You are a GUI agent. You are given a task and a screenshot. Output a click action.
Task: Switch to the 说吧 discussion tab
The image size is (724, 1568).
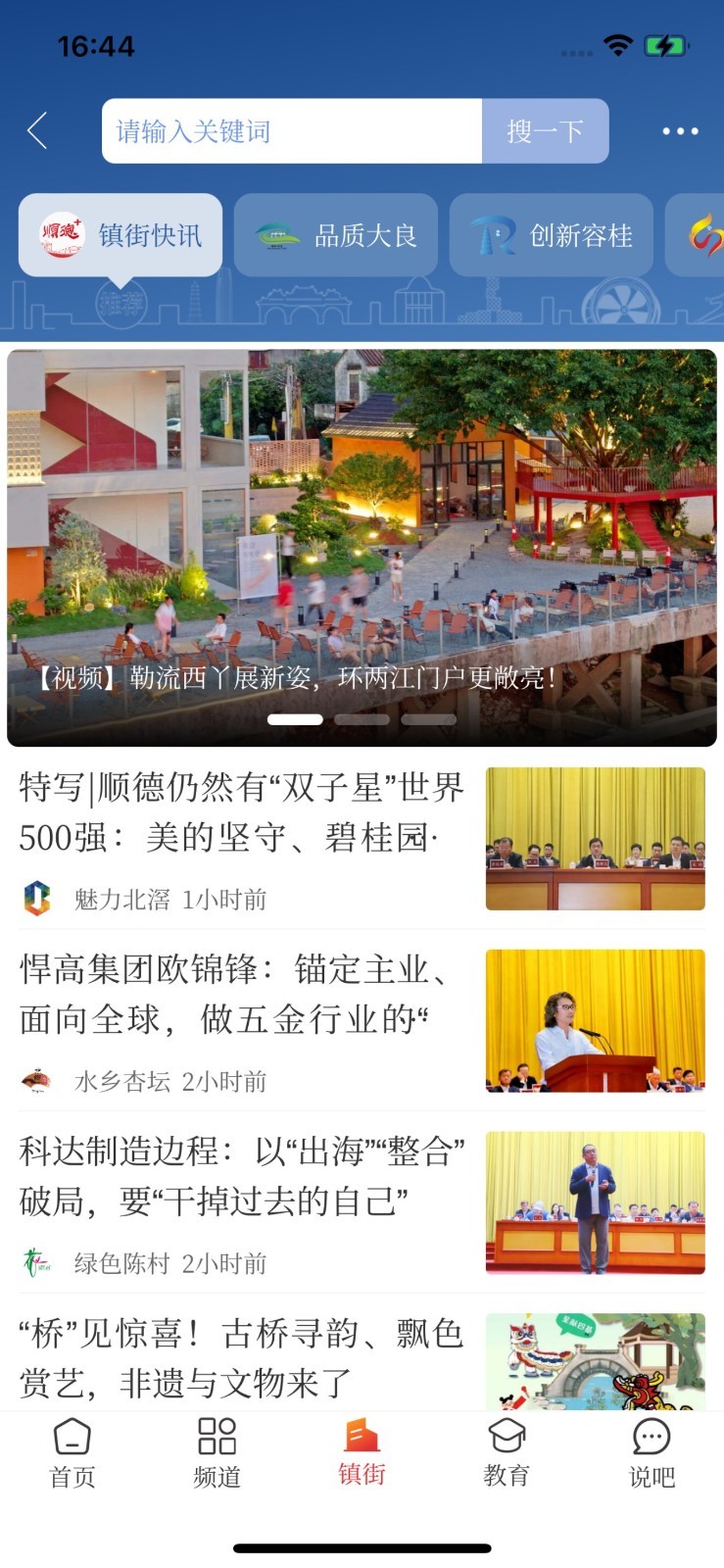pyautogui.click(x=652, y=1452)
